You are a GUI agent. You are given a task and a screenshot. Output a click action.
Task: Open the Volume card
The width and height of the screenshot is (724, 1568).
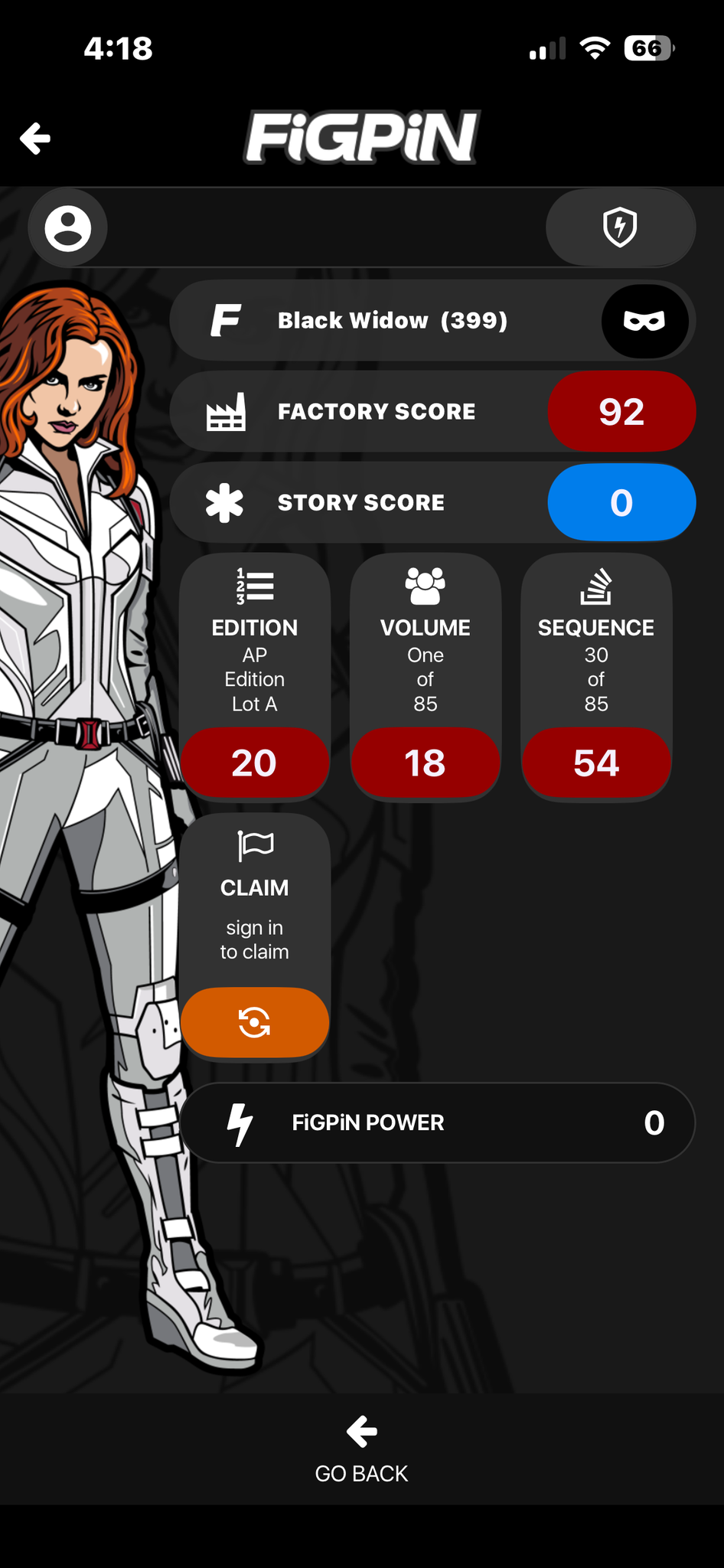tap(426, 677)
